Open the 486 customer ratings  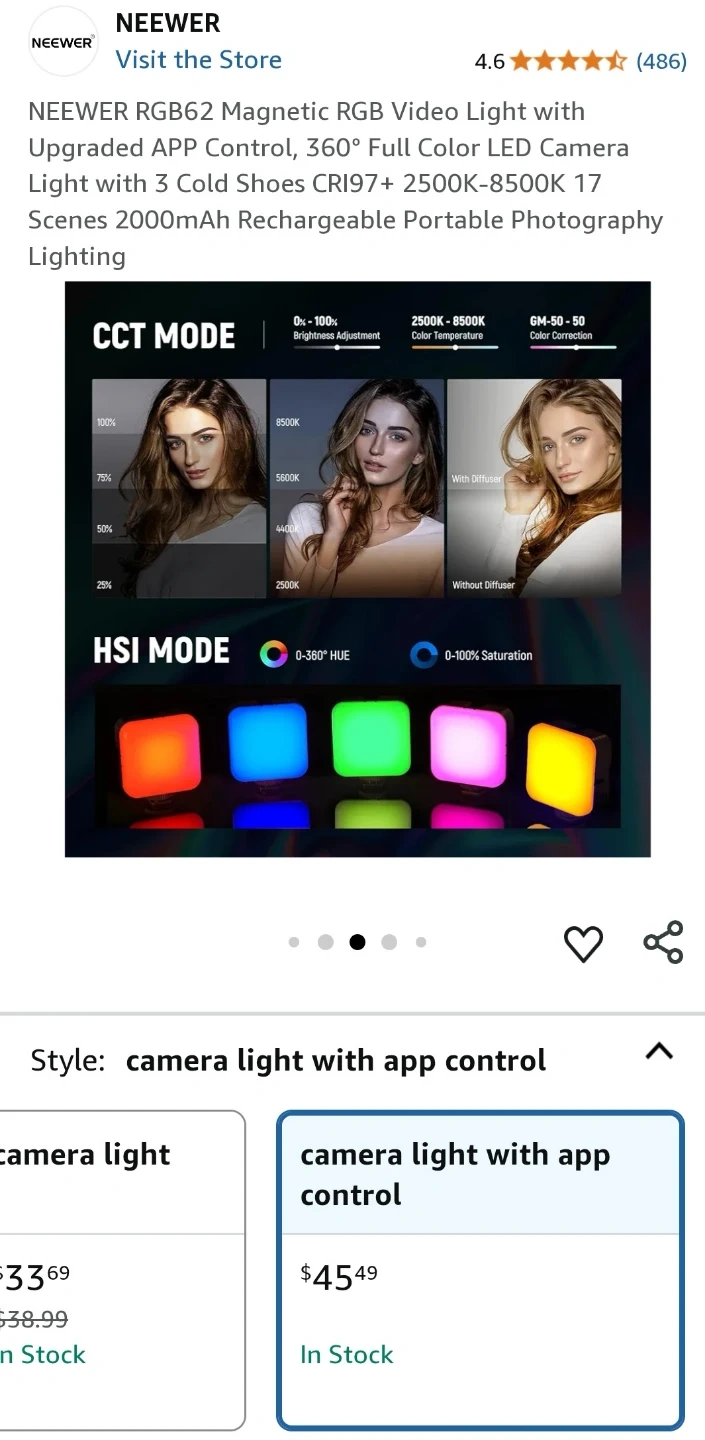point(661,61)
